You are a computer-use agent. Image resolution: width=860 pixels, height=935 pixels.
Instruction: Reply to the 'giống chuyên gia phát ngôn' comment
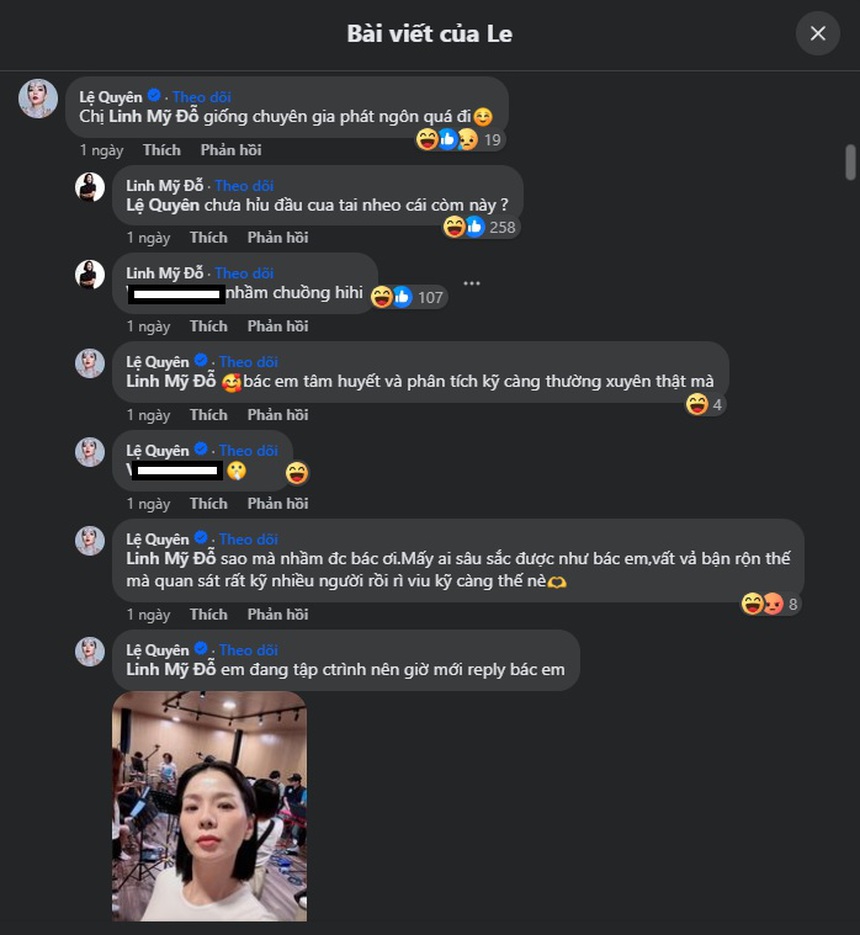[x=230, y=150]
